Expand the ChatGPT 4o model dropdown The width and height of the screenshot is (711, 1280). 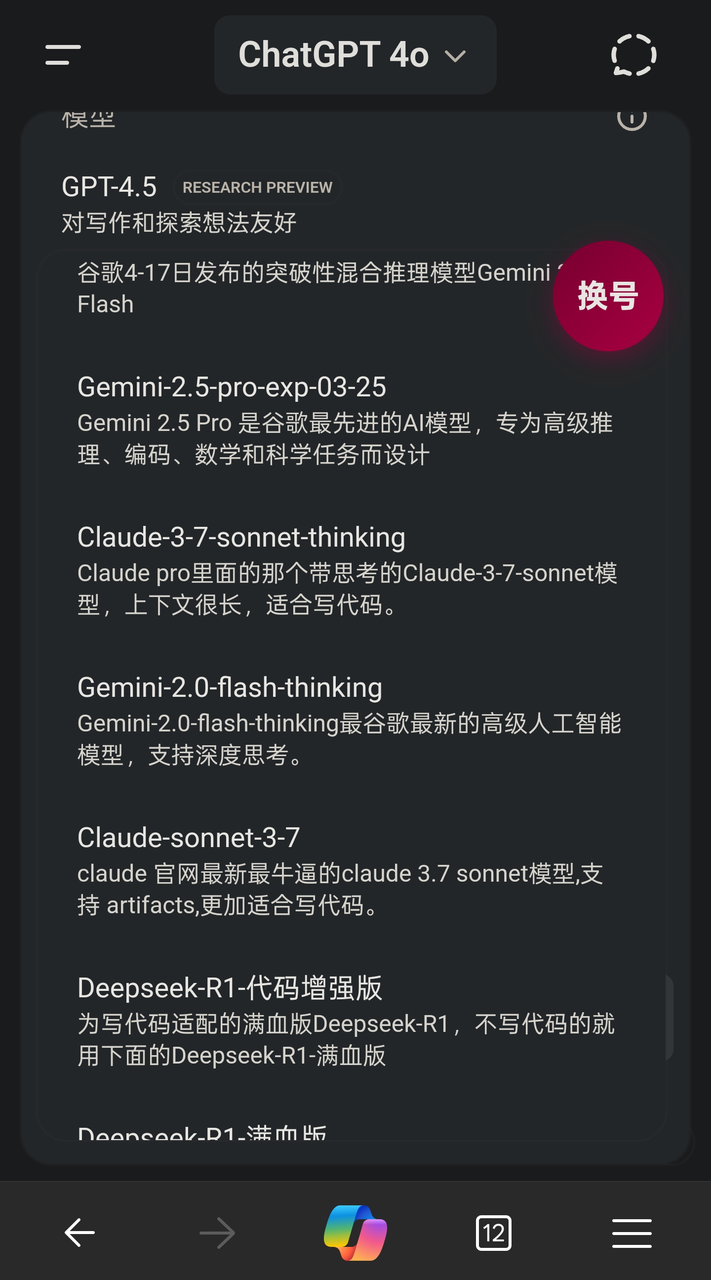click(x=355, y=55)
